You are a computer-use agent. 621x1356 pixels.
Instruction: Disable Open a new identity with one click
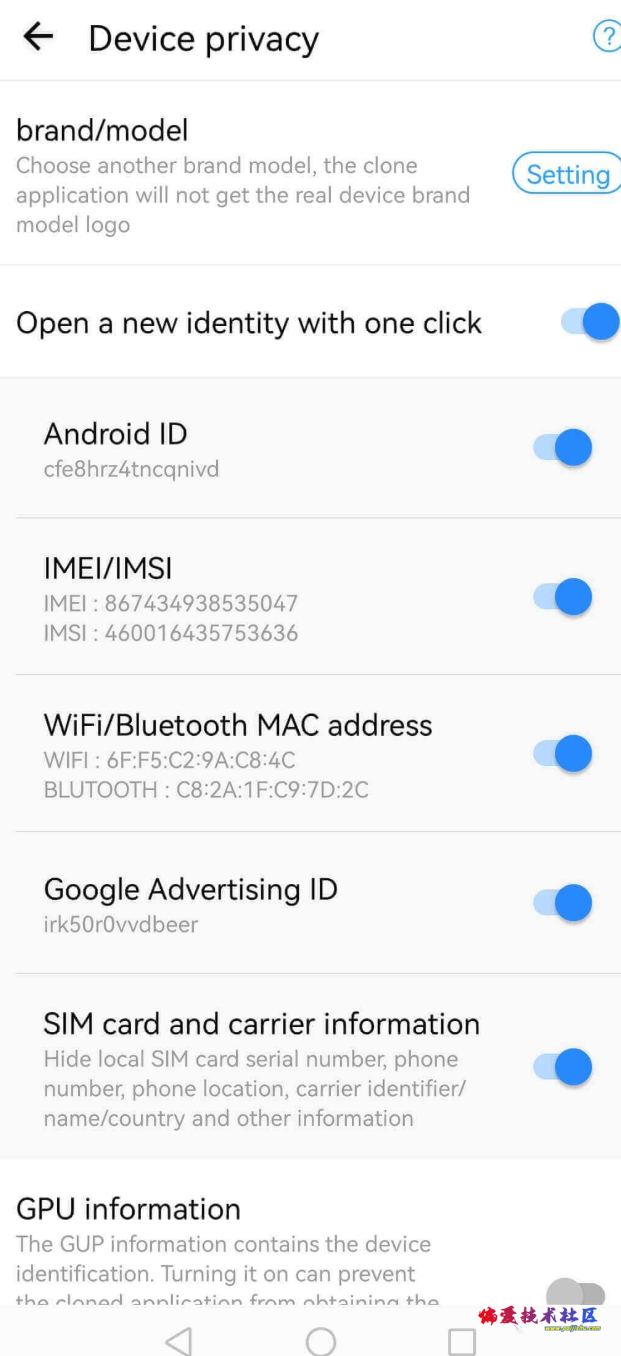pyautogui.click(x=590, y=322)
